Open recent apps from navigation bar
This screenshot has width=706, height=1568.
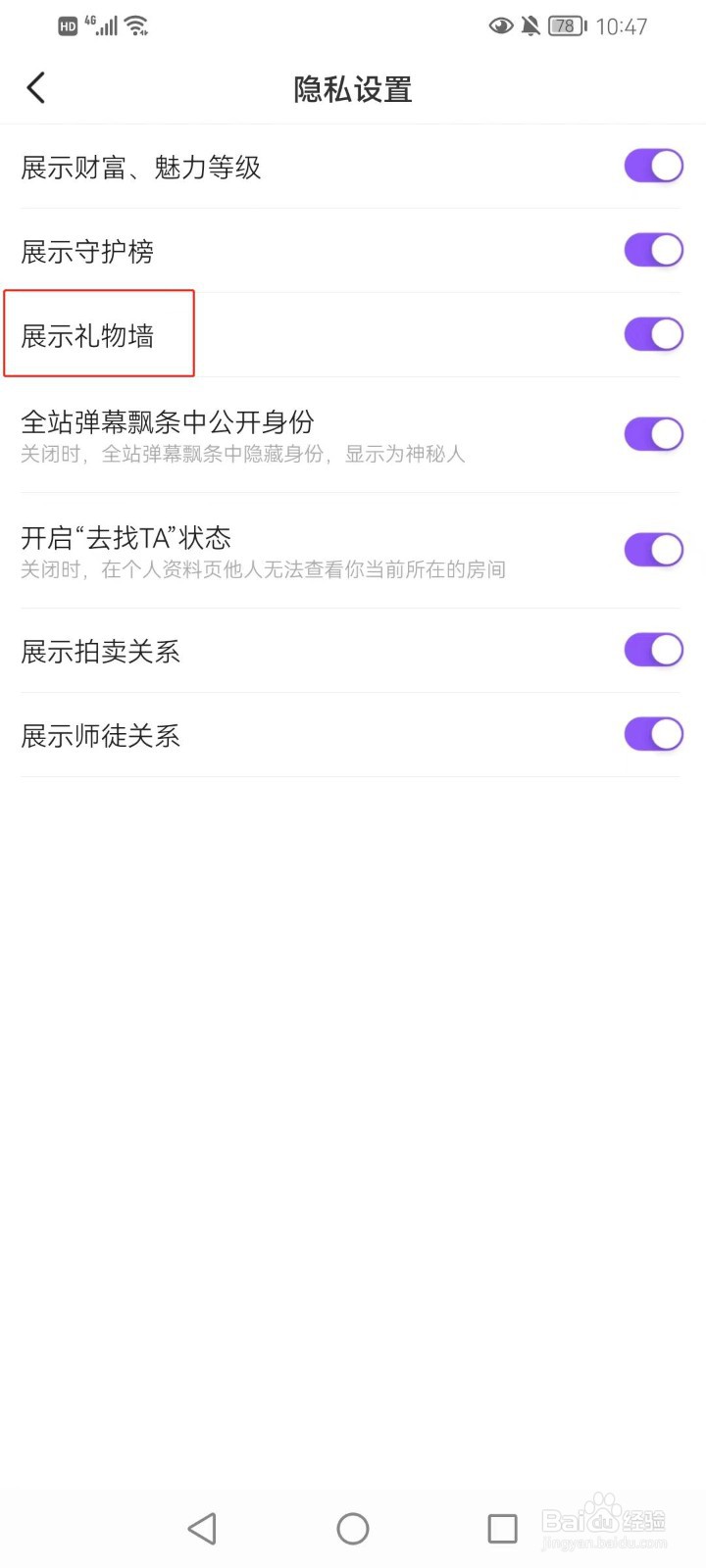click(x=502, y=1529)
